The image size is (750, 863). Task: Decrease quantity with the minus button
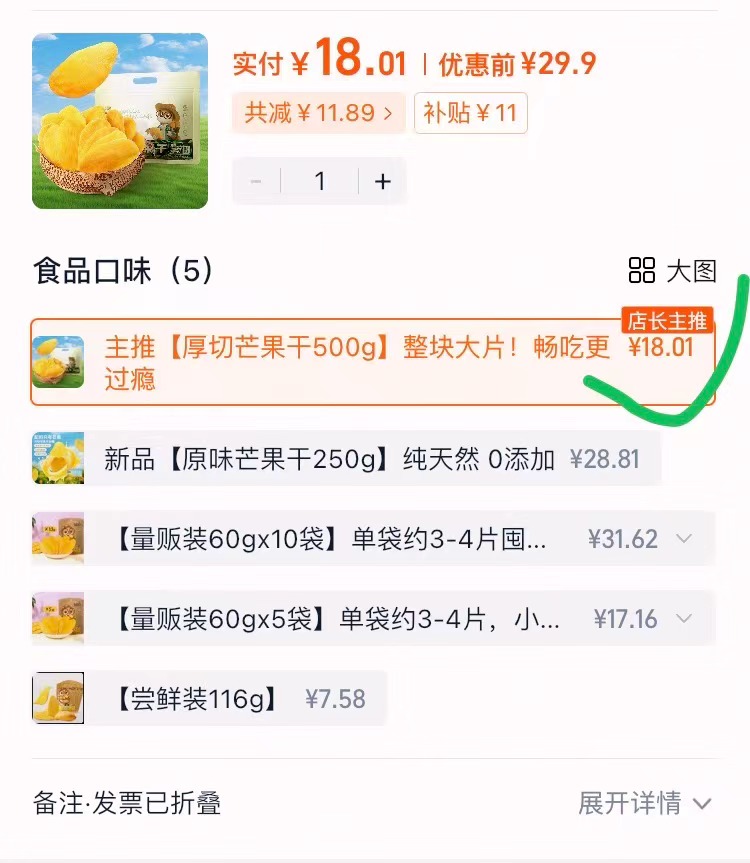tap(256, 181)
